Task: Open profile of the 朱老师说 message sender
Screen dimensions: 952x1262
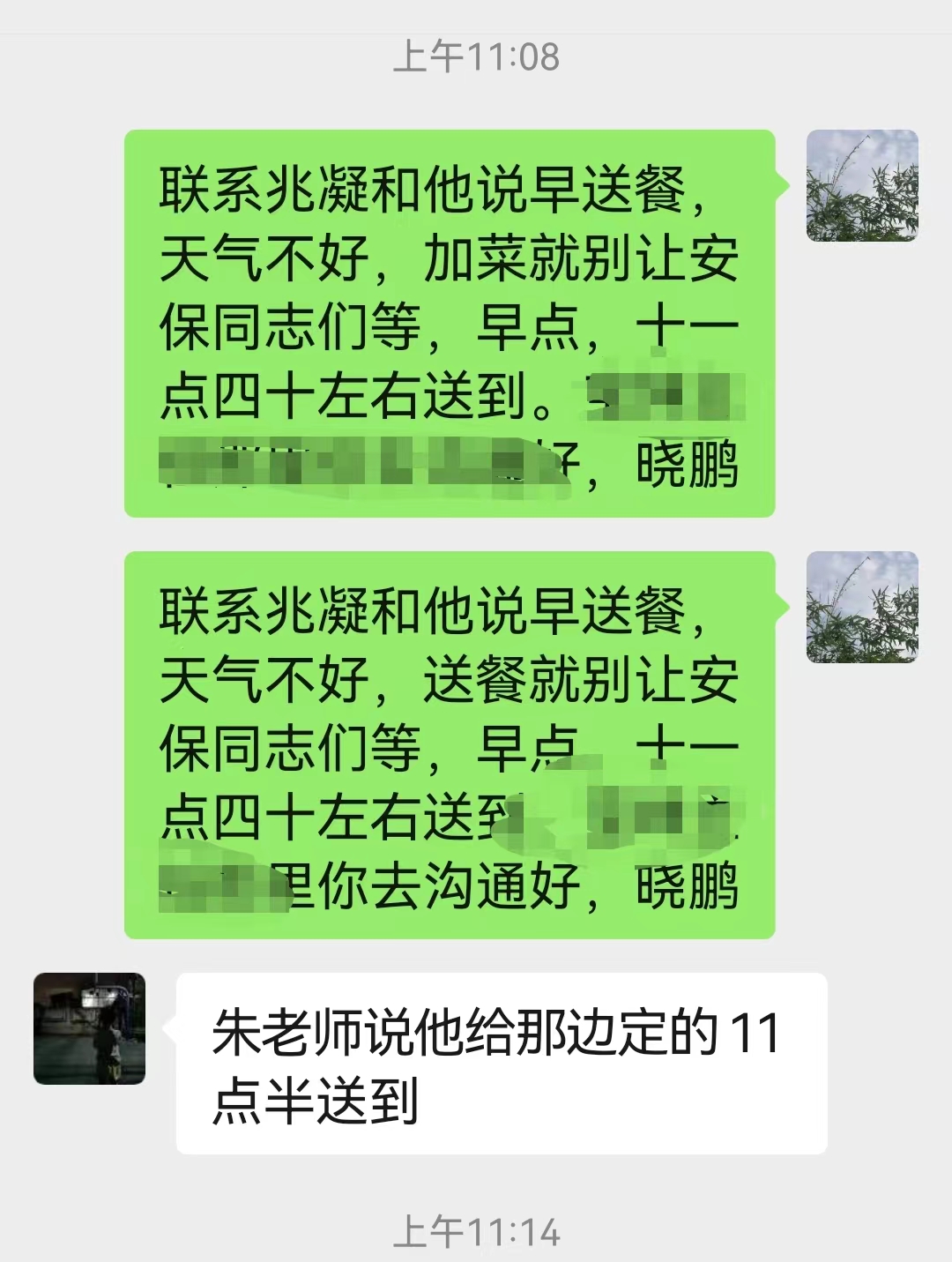Action: [89, 1028]
